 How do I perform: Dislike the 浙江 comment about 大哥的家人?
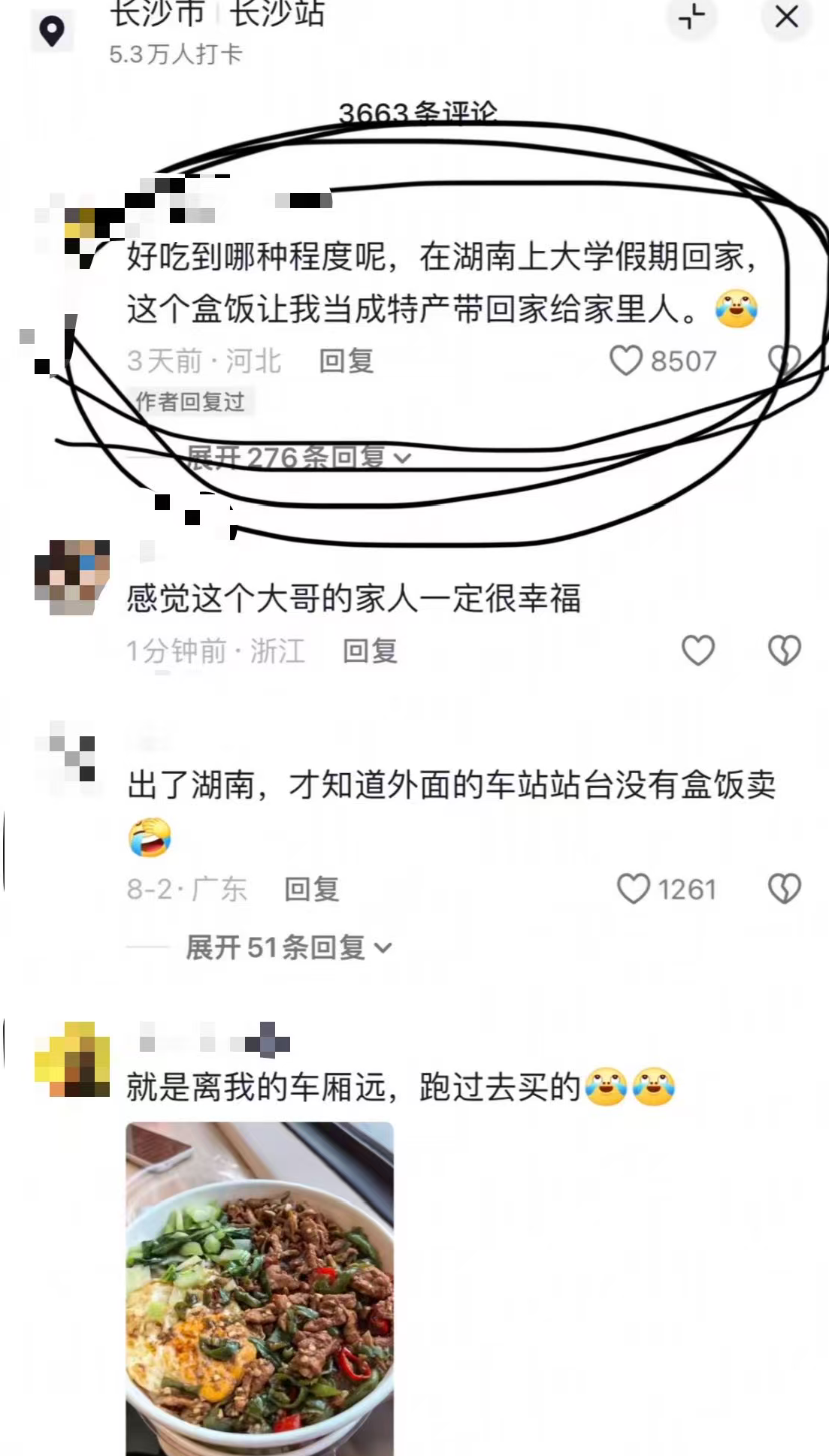click(x=784, y=650)
